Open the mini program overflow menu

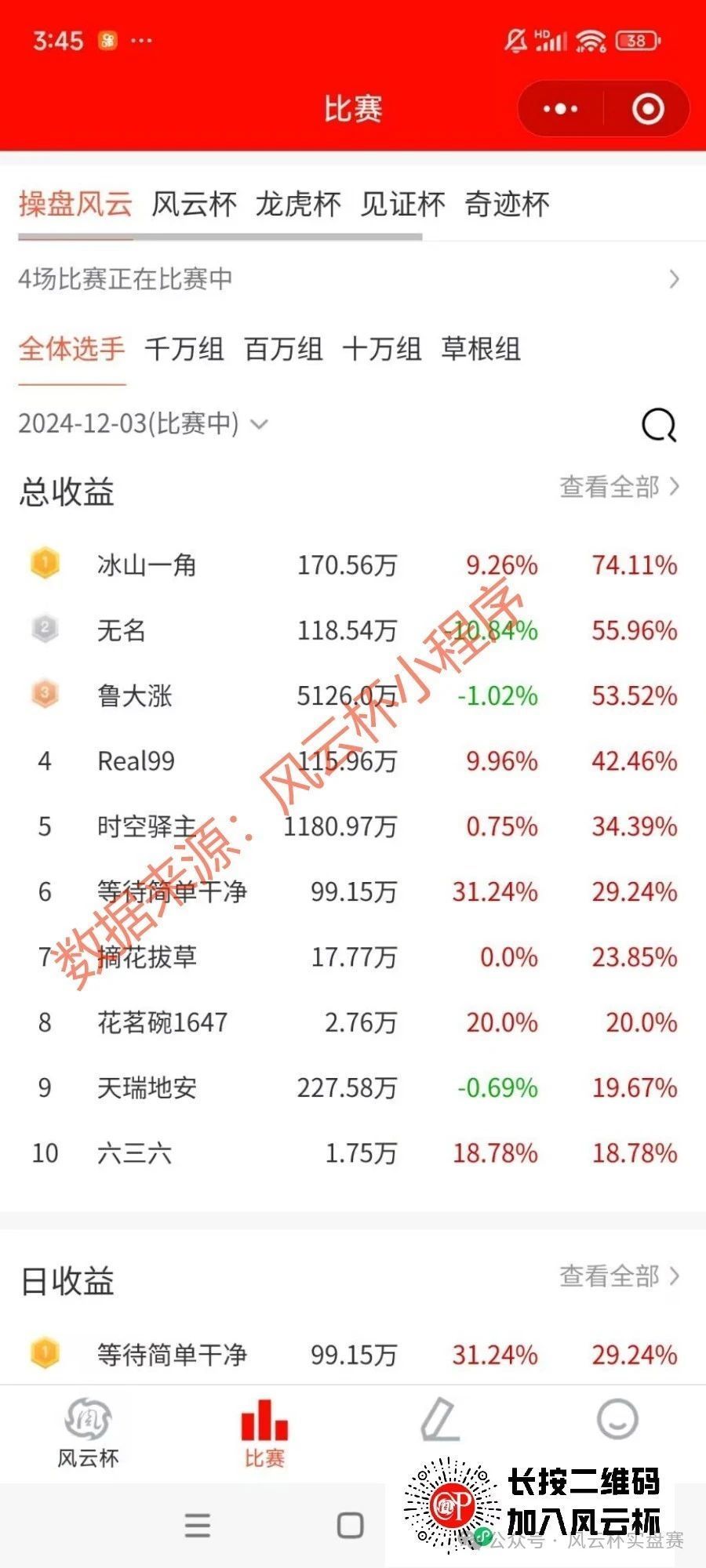pos(560,109)
